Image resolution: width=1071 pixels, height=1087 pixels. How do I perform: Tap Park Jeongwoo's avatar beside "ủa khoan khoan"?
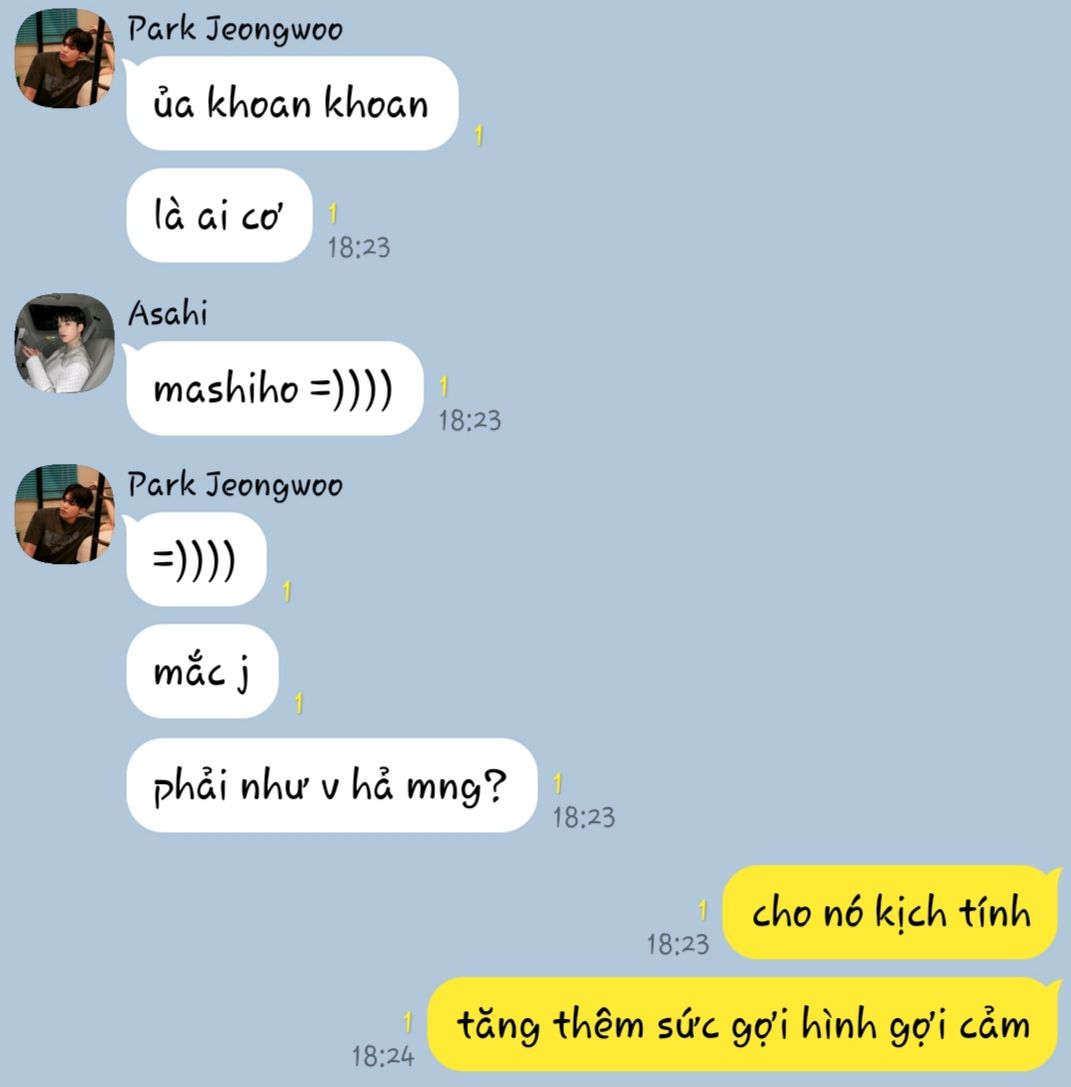64,58
